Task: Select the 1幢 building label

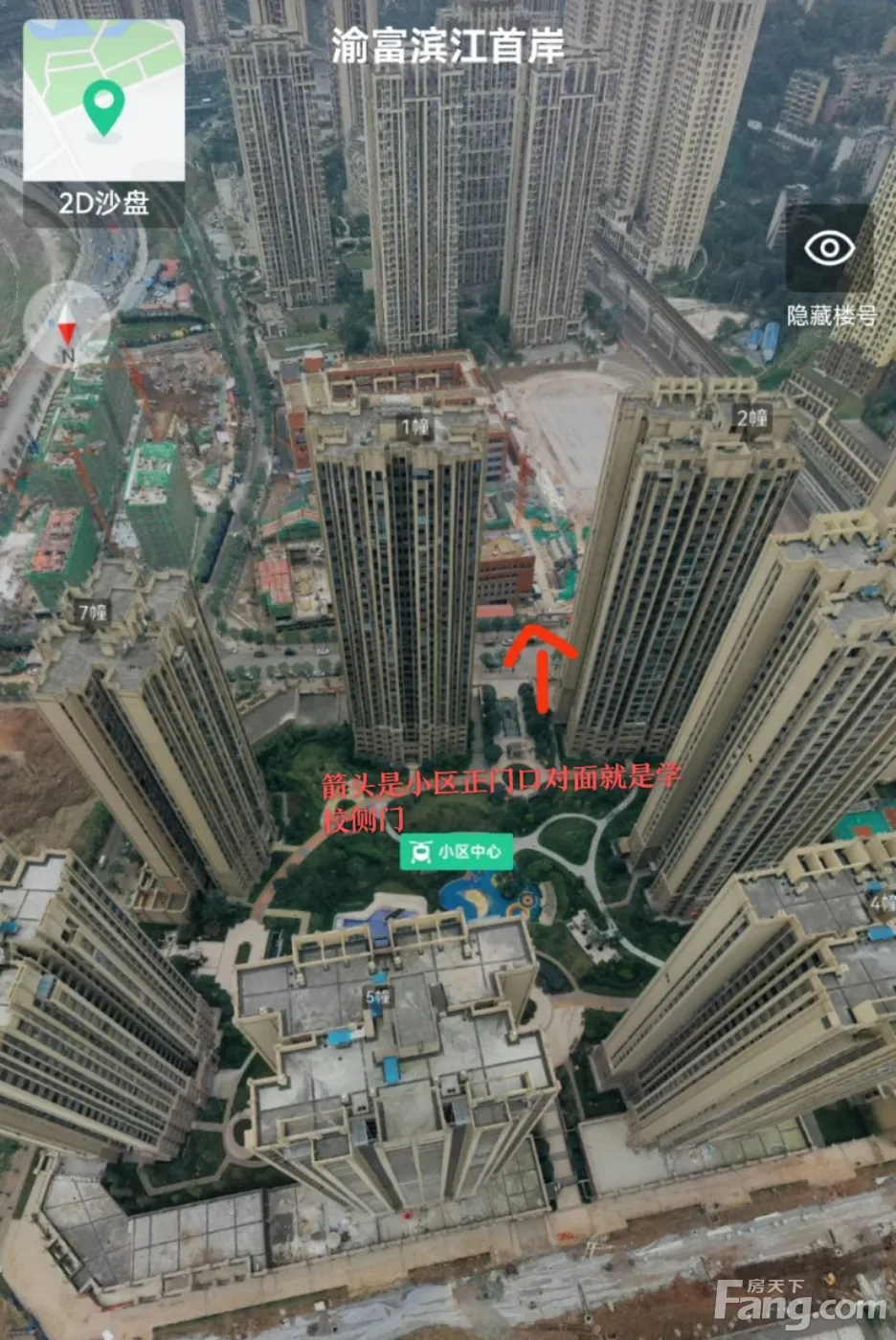Action: pyautogui.click(x=414, y=426)
